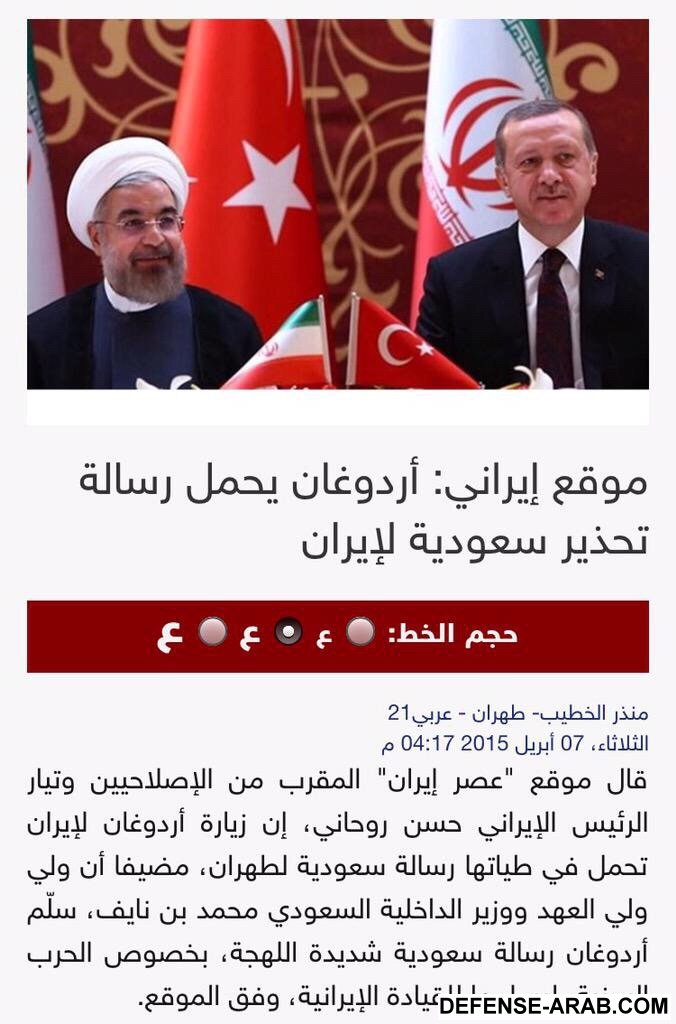Screen dimensions: 676x1024
Task: Select the smallest font size radio button
Action: click(360, 632)
